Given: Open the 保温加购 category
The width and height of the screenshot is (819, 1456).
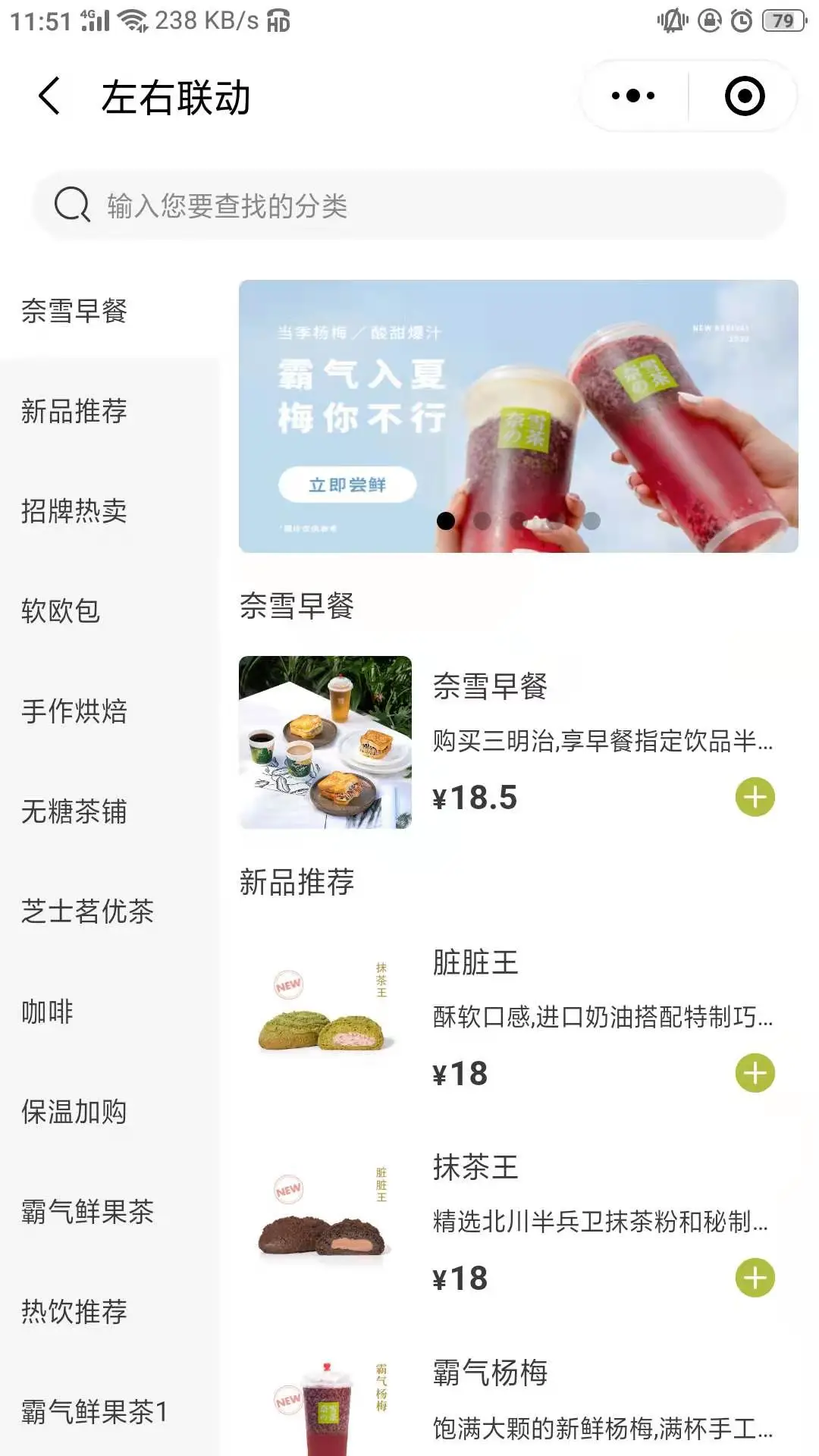Looking at the screenshot, I should (74, 1112).
